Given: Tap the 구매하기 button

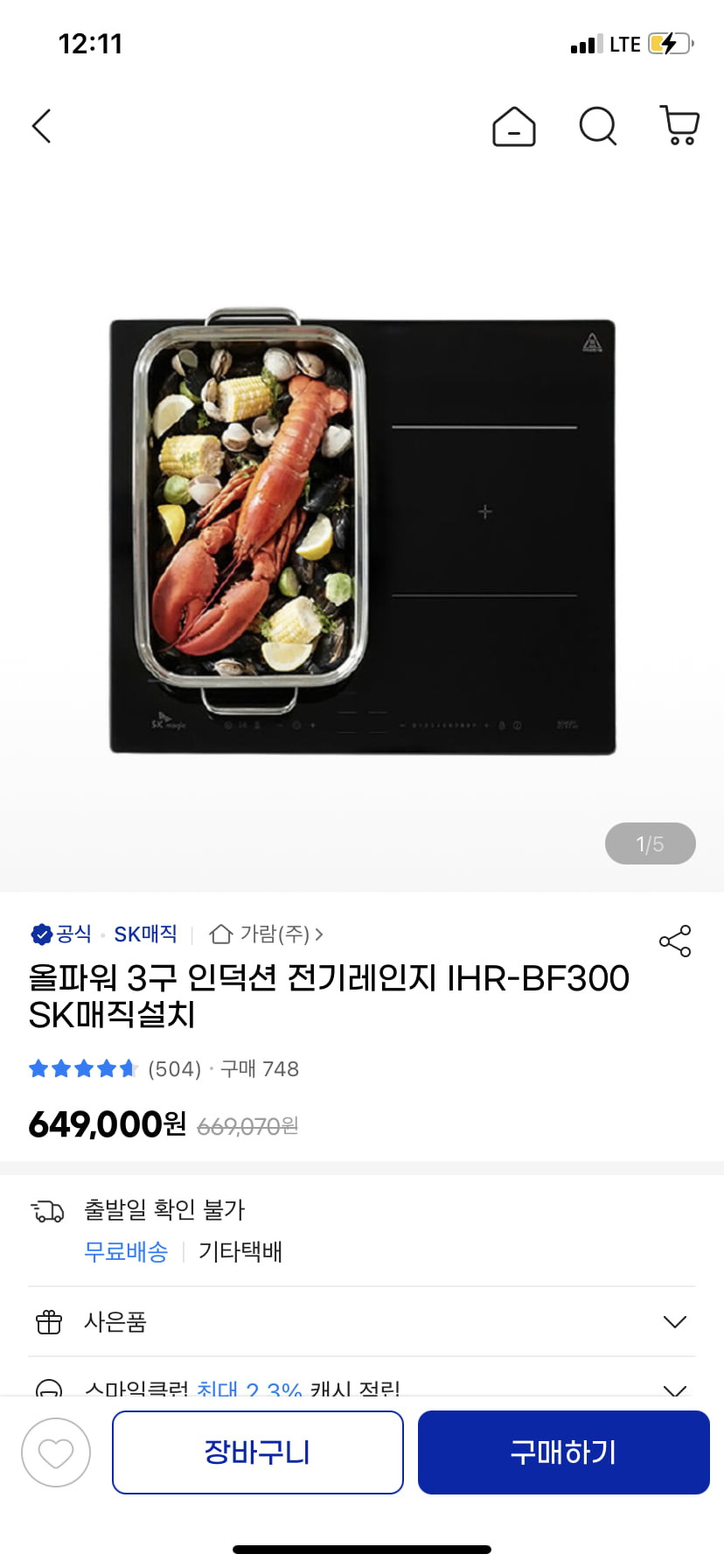Looking at the screenshot, I should (x=563, y=1452).
